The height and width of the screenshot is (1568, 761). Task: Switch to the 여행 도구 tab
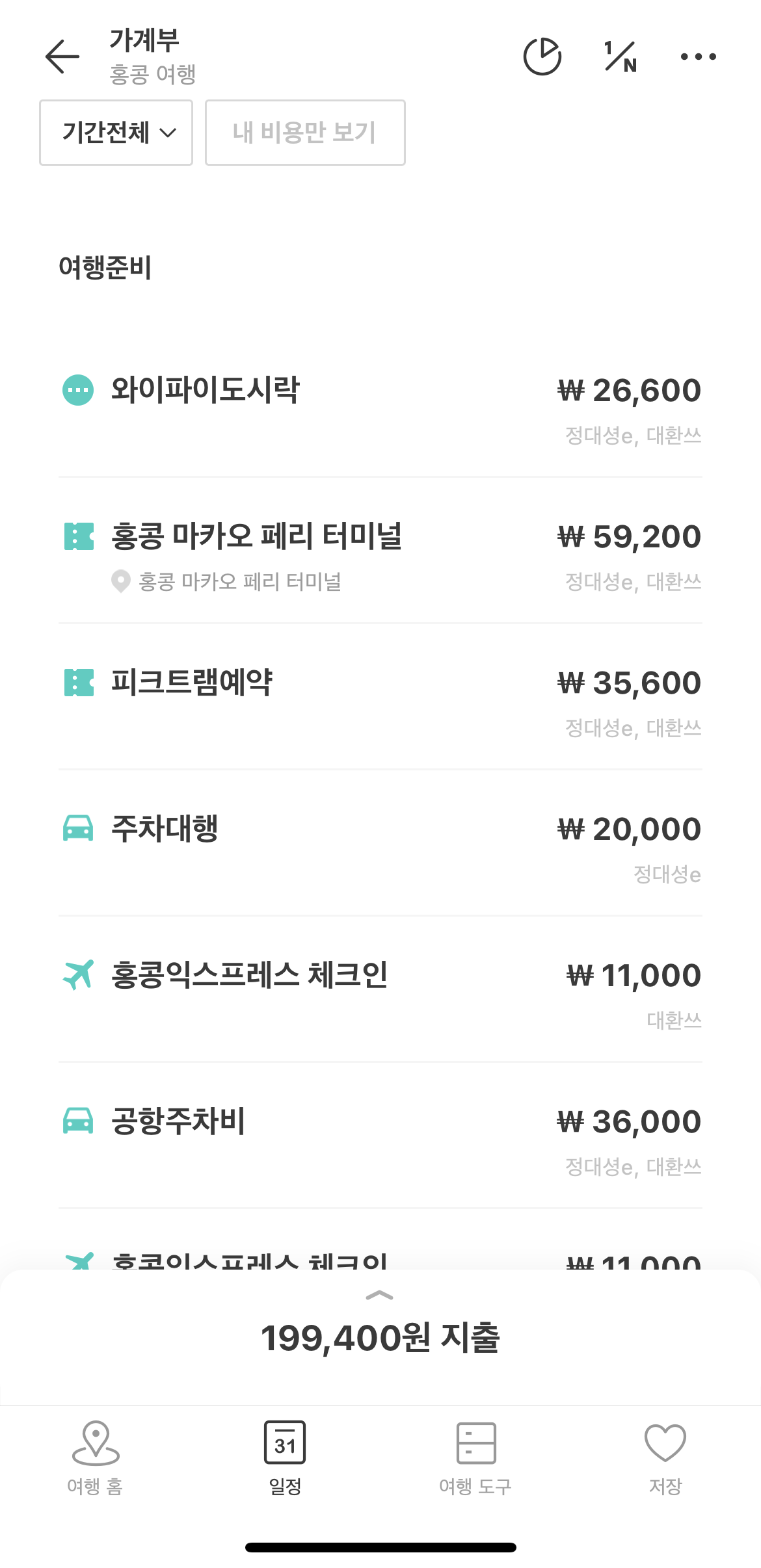pyautogui.click(x=475, y=1457)
